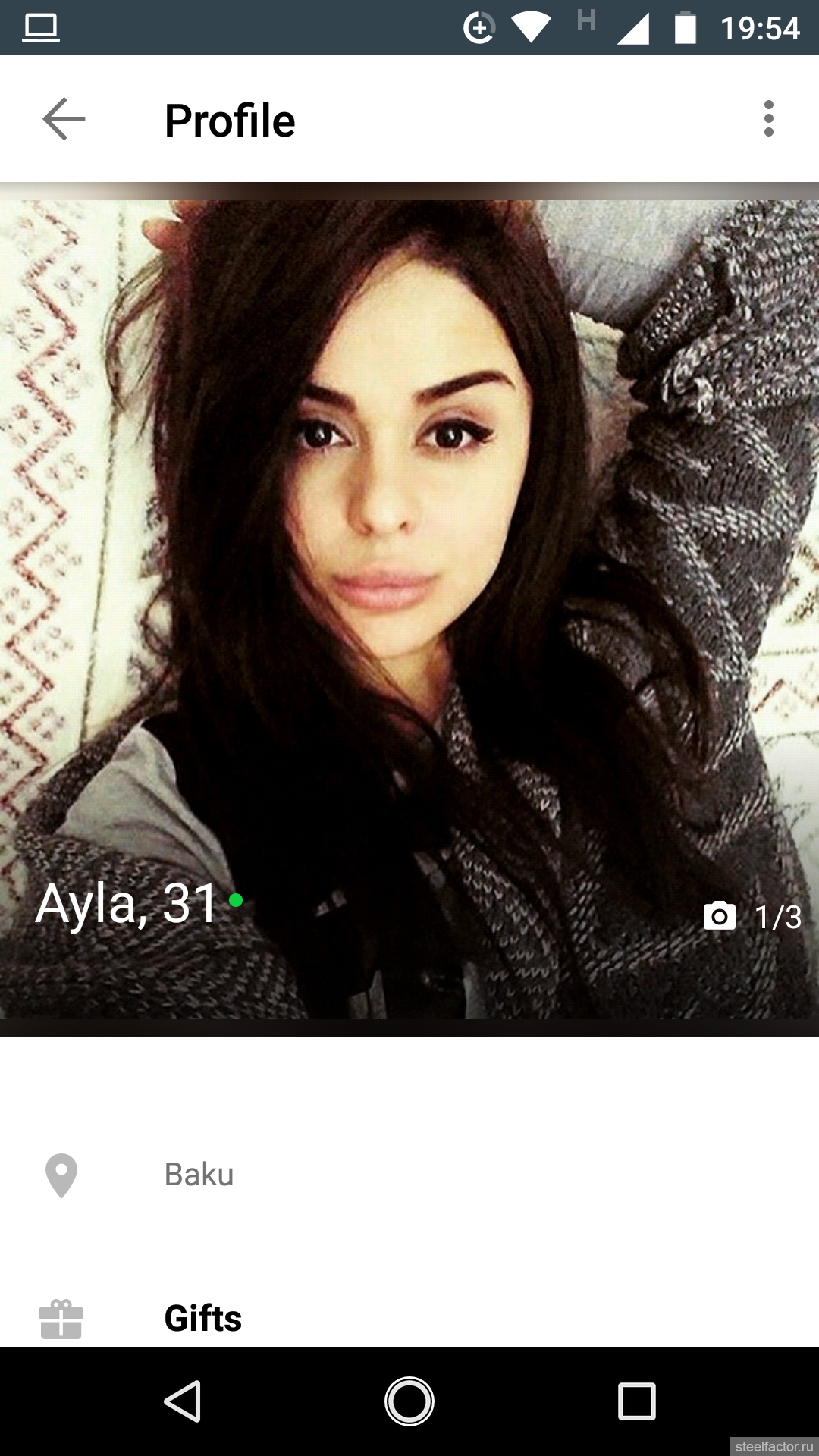The width and height of the screenshot is (819, 1456).
Task: Open the three-dot overflow menu
Action: point(768,119)
